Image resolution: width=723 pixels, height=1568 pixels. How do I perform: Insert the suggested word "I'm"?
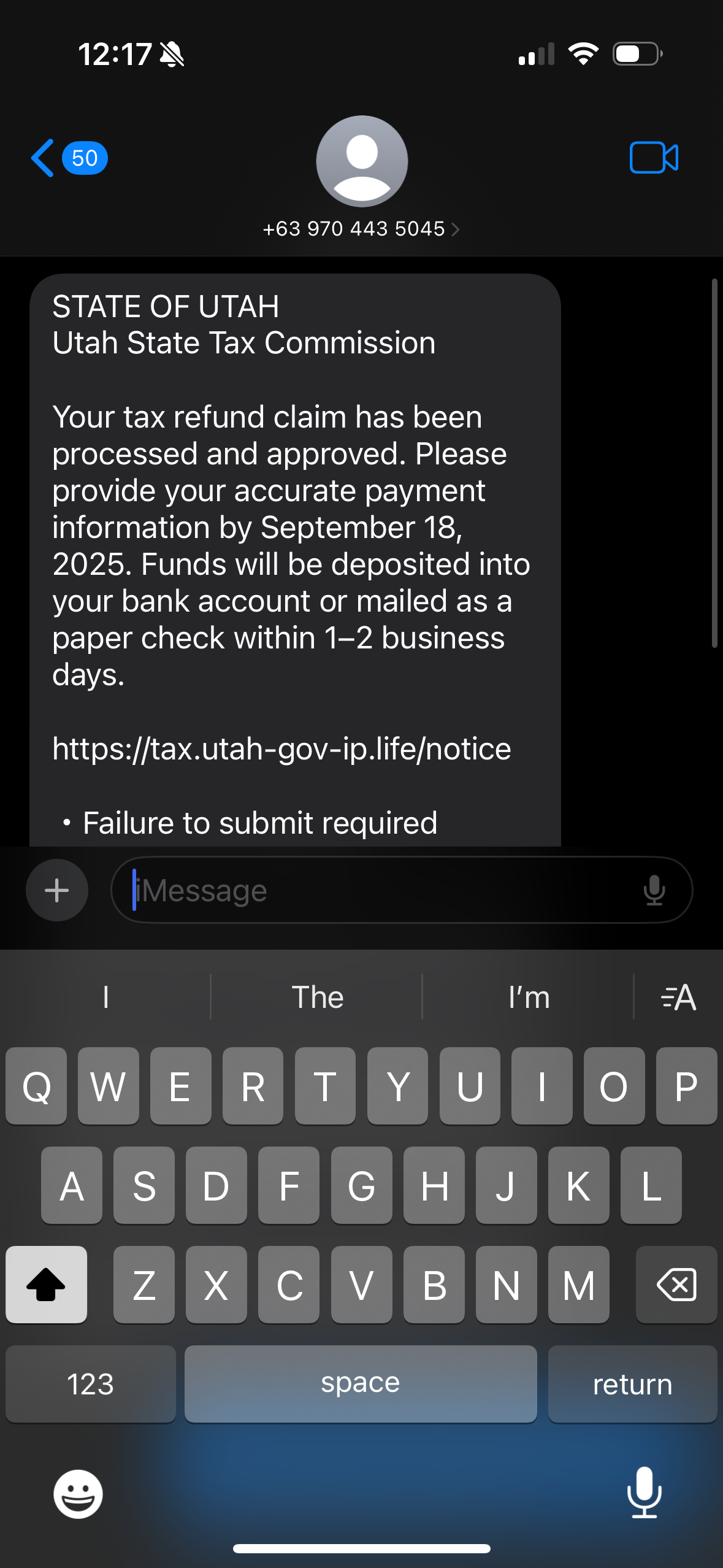pyautogui.click(x=529, y=997)
